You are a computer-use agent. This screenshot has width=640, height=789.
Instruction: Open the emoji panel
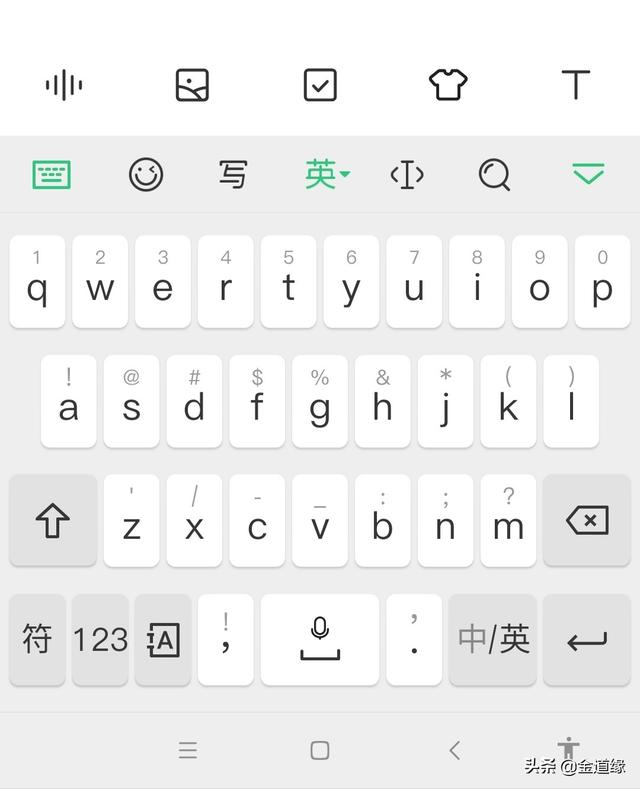coord(146,175)
